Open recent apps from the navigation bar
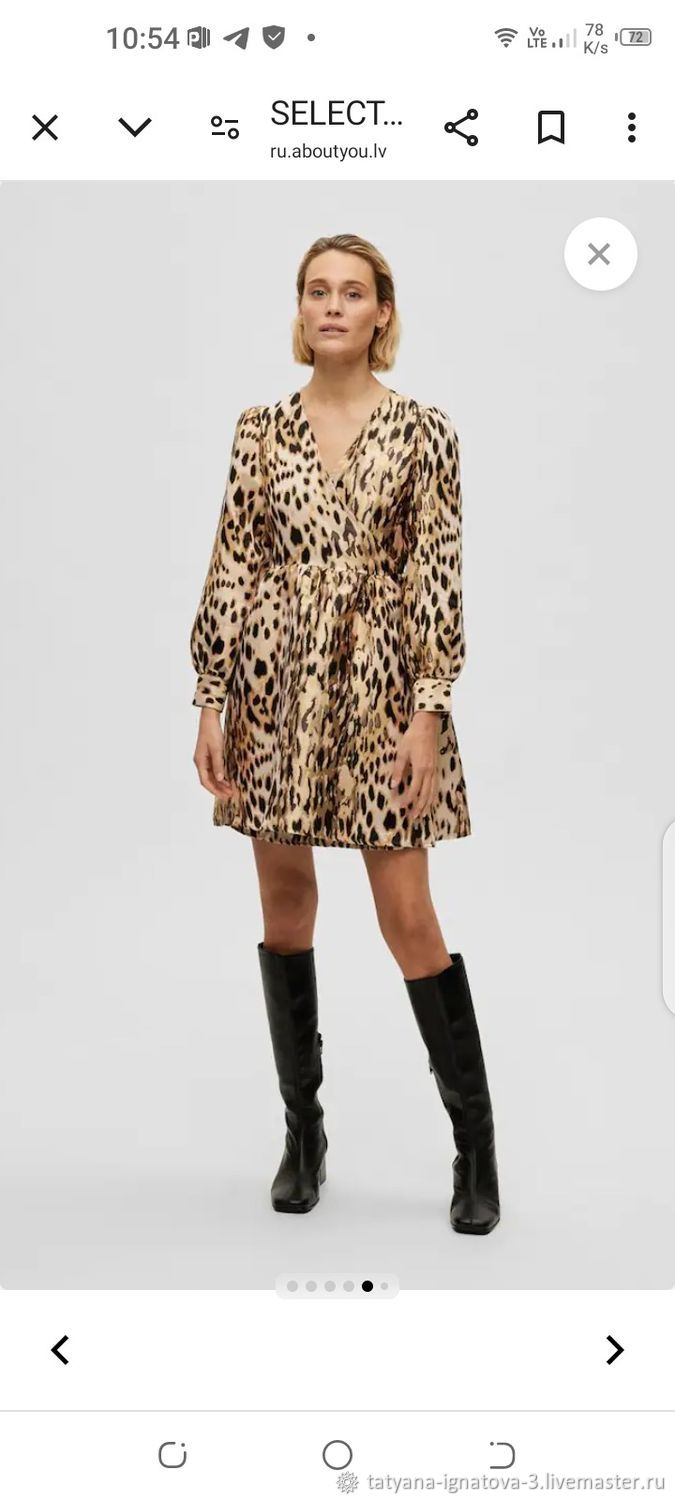 click(x=173, y=1454)
